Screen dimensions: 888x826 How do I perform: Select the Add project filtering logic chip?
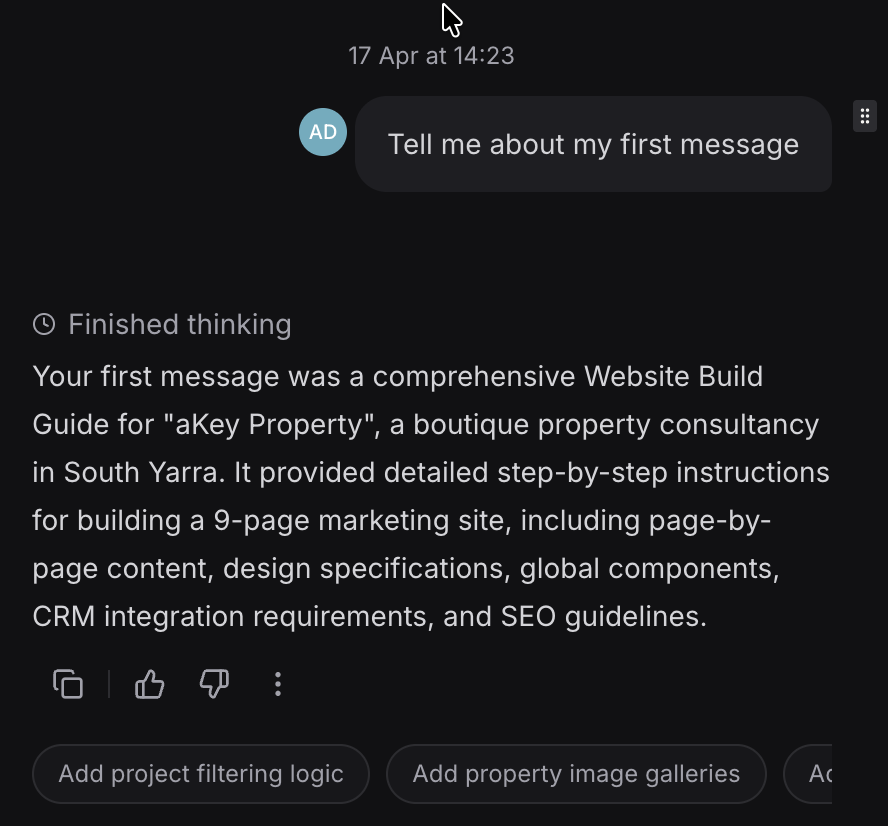(x=201, y=774)
